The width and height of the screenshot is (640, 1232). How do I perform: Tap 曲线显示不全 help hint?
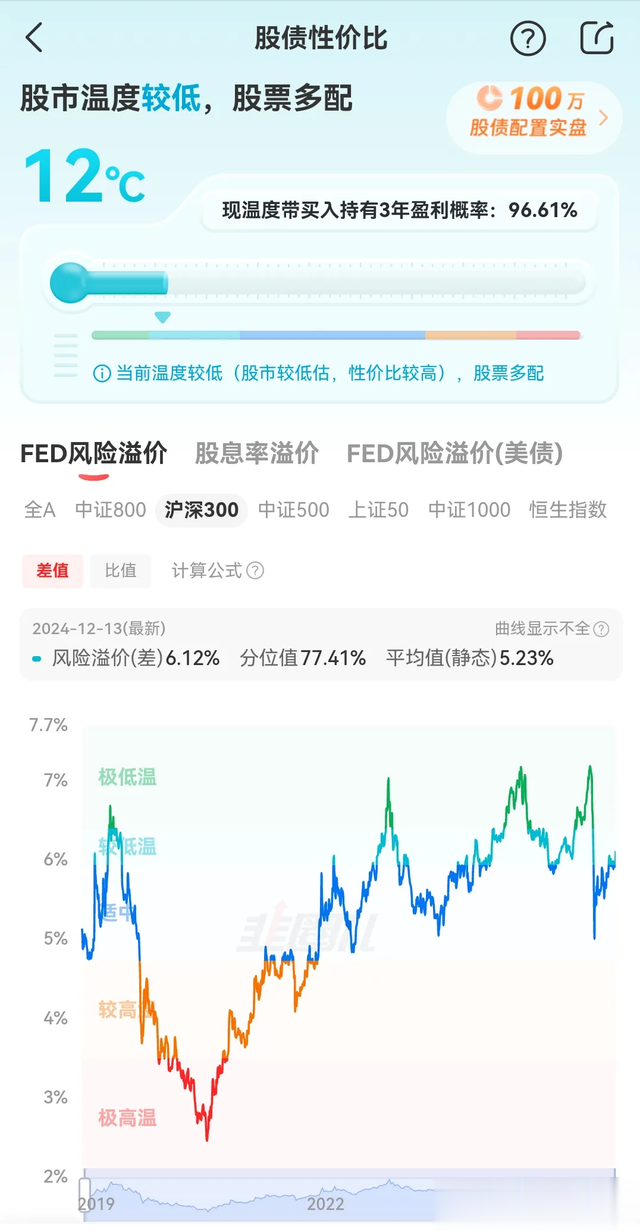pyautogui.click(x=552, y=629)
